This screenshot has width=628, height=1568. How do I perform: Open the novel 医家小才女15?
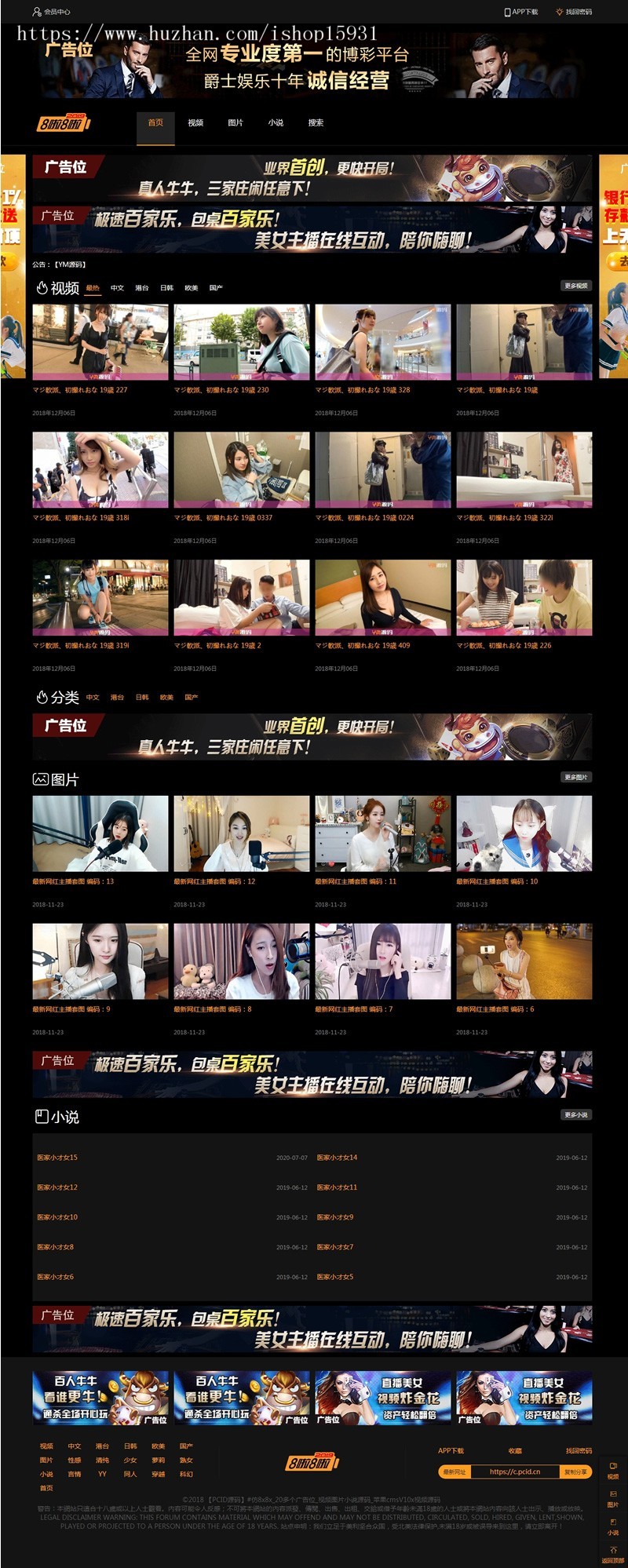coord(57,1158)
